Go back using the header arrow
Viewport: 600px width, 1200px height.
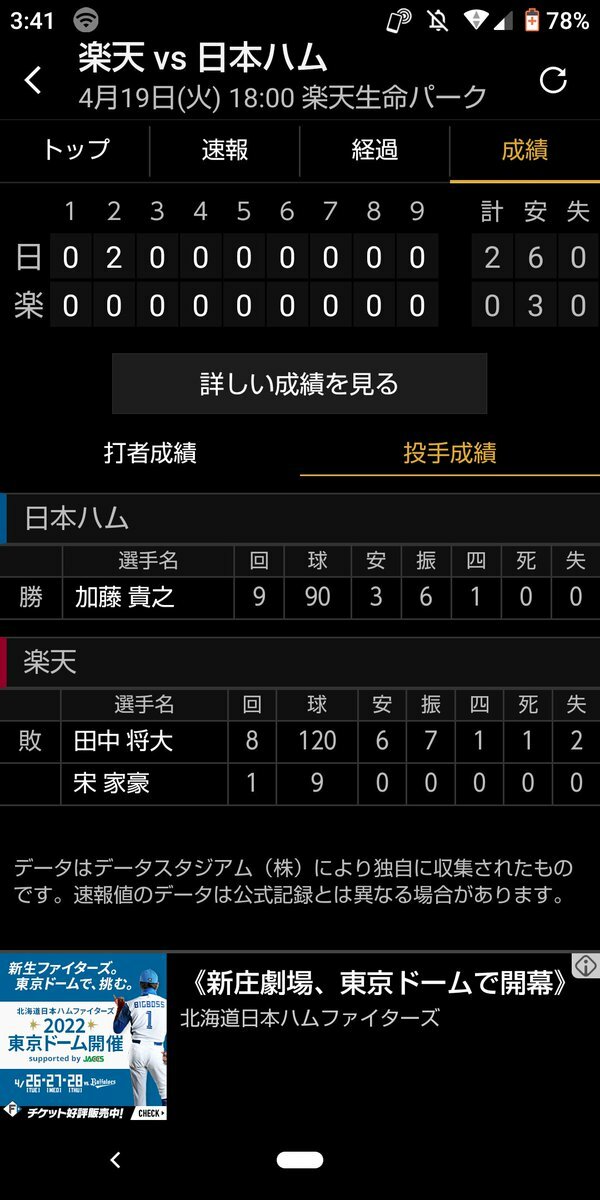33,81
